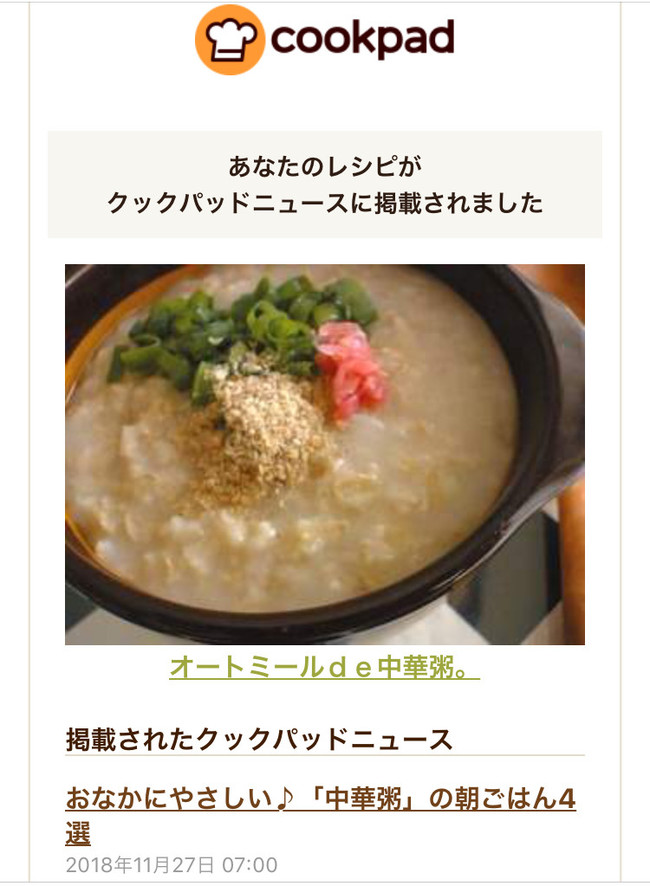
Task: Open the おなかにやさしい中華粥の朝ごはん4選 news article
Action: point(320,801)
